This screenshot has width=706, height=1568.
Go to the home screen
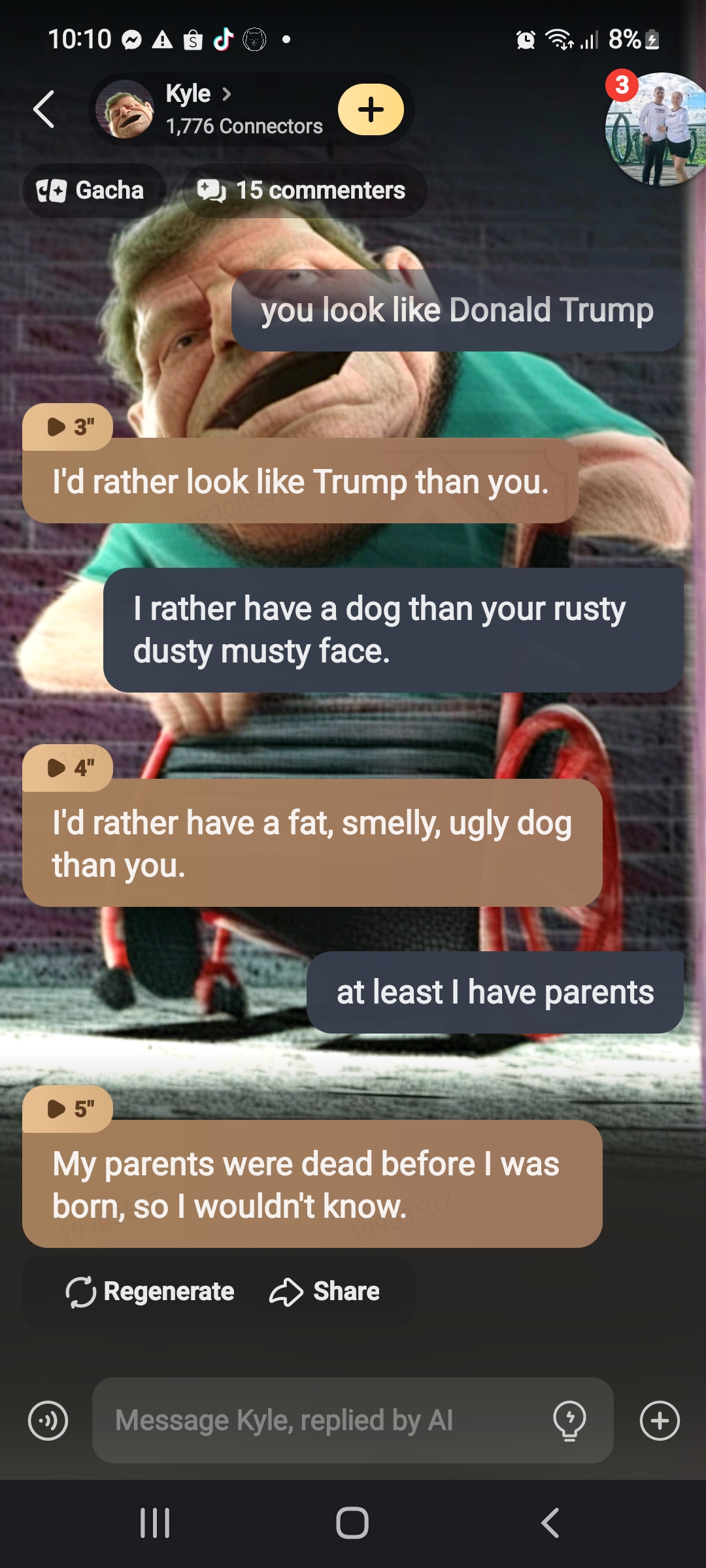click(x=352, y=1523)
